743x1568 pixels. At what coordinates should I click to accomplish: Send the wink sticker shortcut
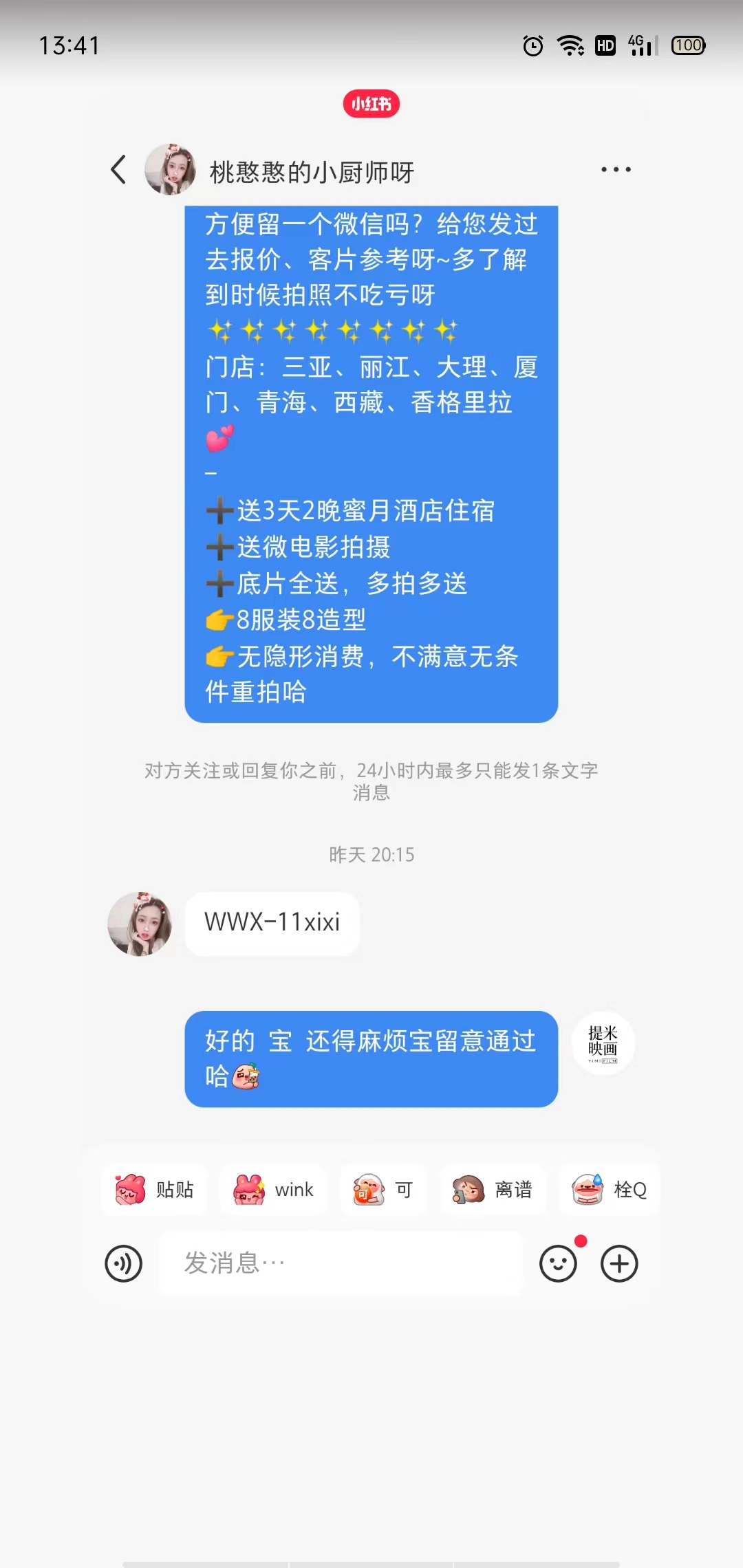[x=273, y=1190]
